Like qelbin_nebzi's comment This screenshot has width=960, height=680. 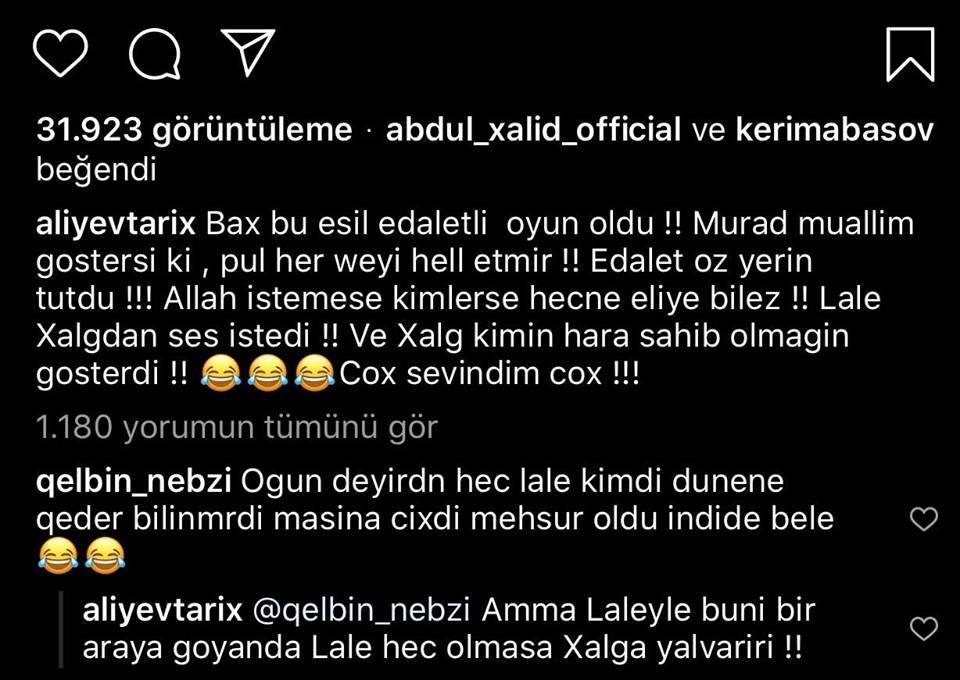925,519
